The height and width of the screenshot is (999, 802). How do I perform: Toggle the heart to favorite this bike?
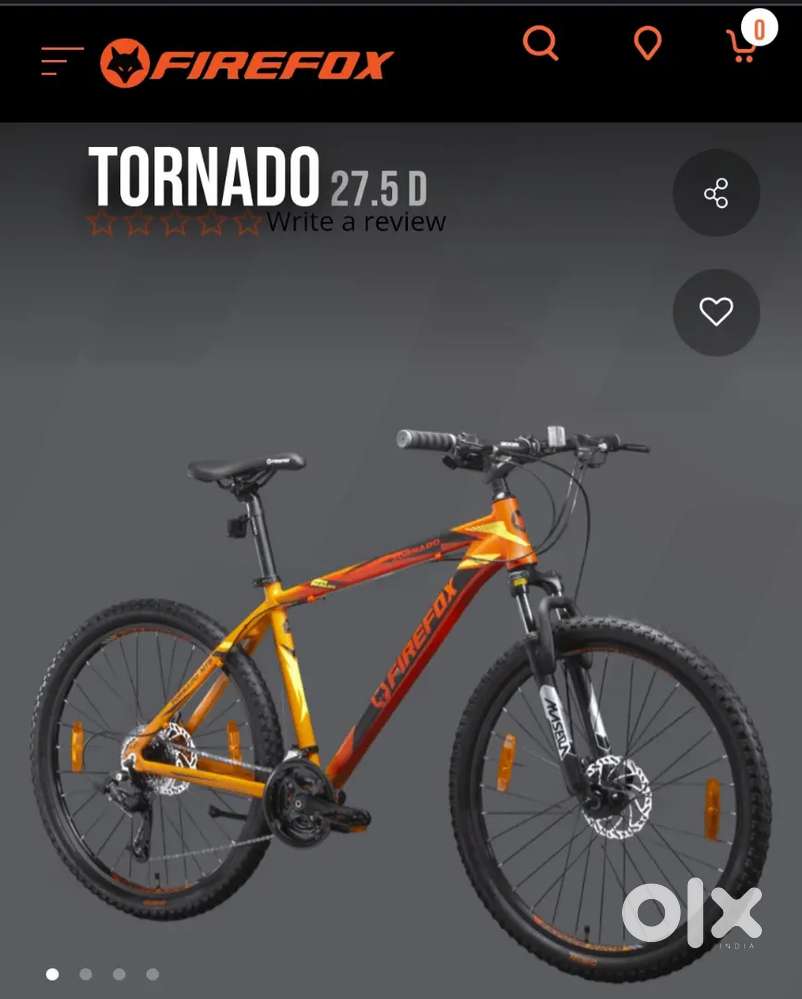(x=716, y=313)
